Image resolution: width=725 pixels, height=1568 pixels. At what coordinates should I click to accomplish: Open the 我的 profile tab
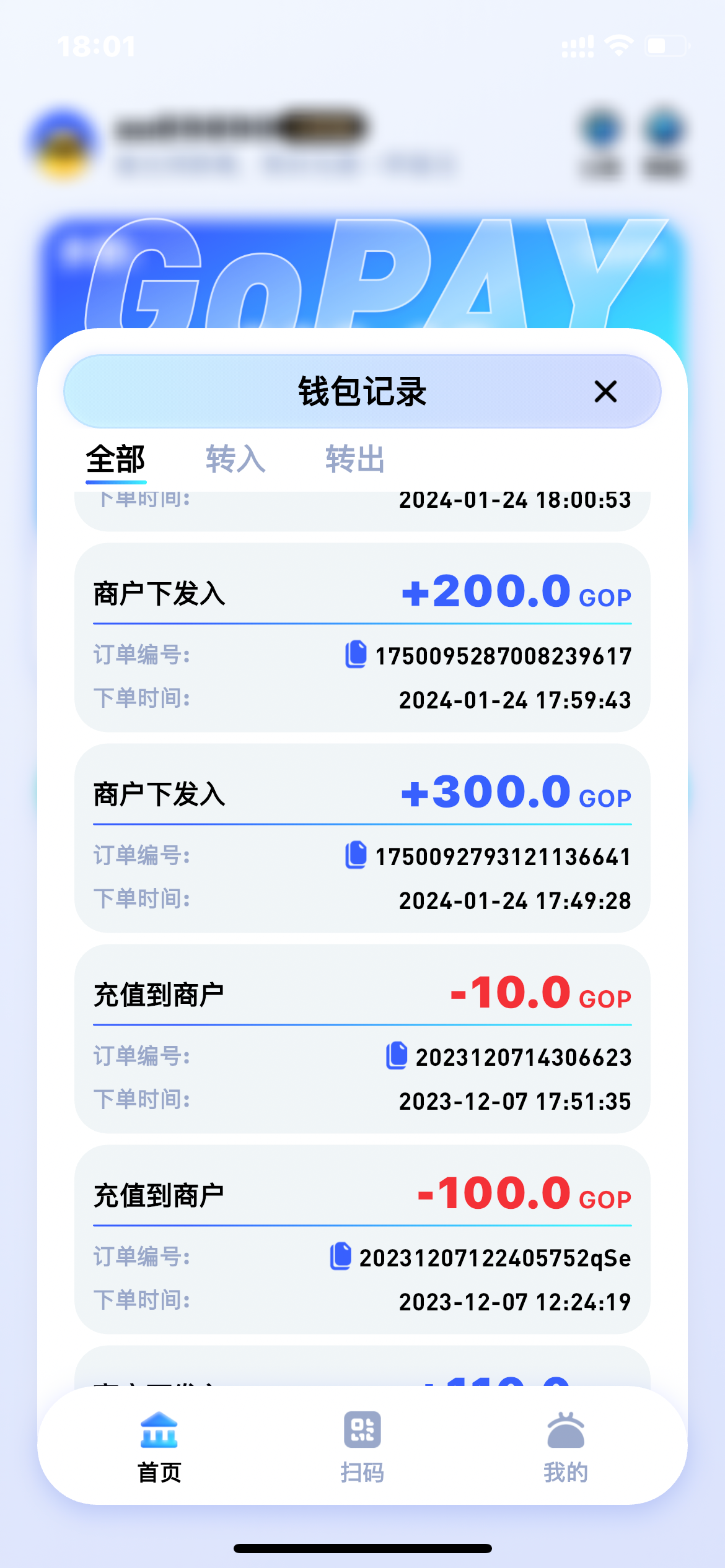tap(565, 1445)
